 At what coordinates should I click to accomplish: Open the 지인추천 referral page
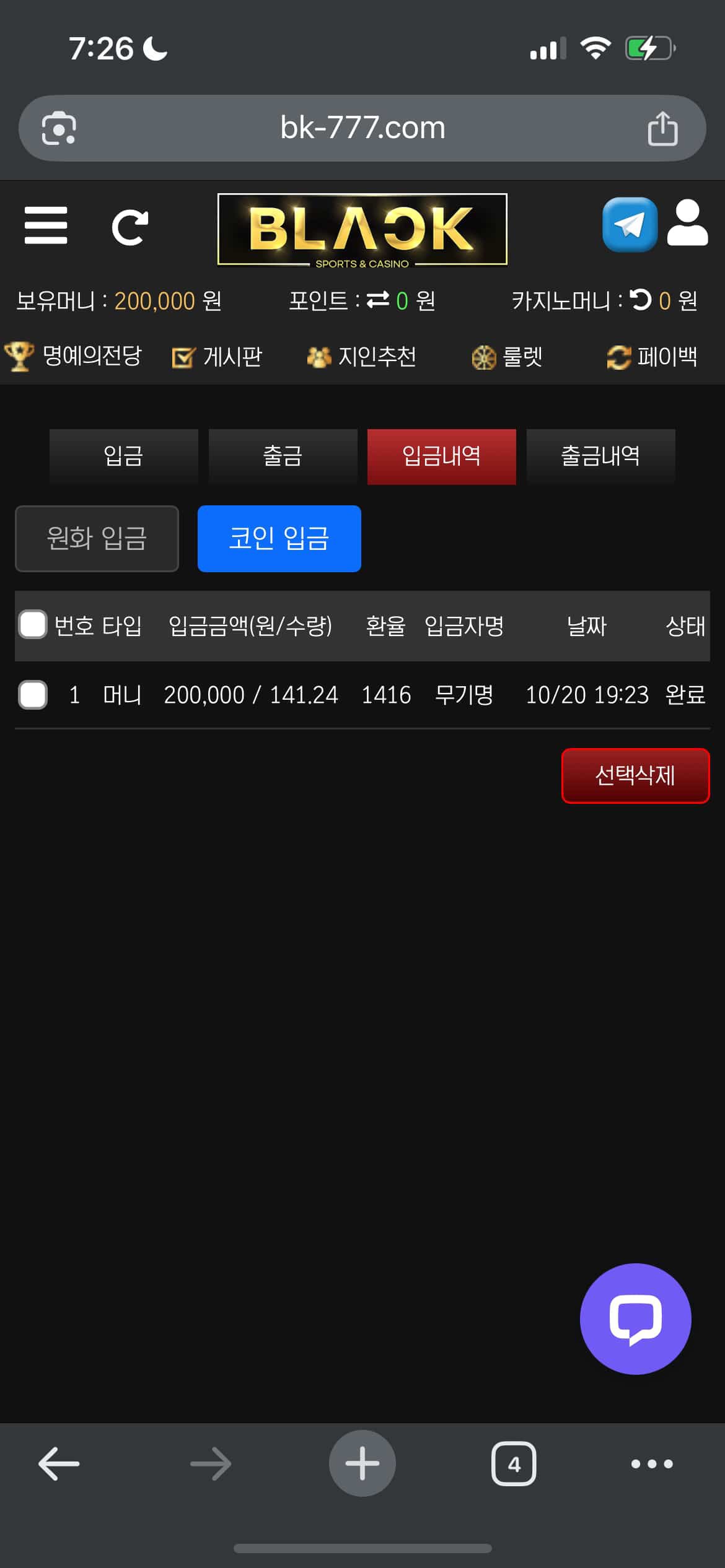(x=362, y=357)
